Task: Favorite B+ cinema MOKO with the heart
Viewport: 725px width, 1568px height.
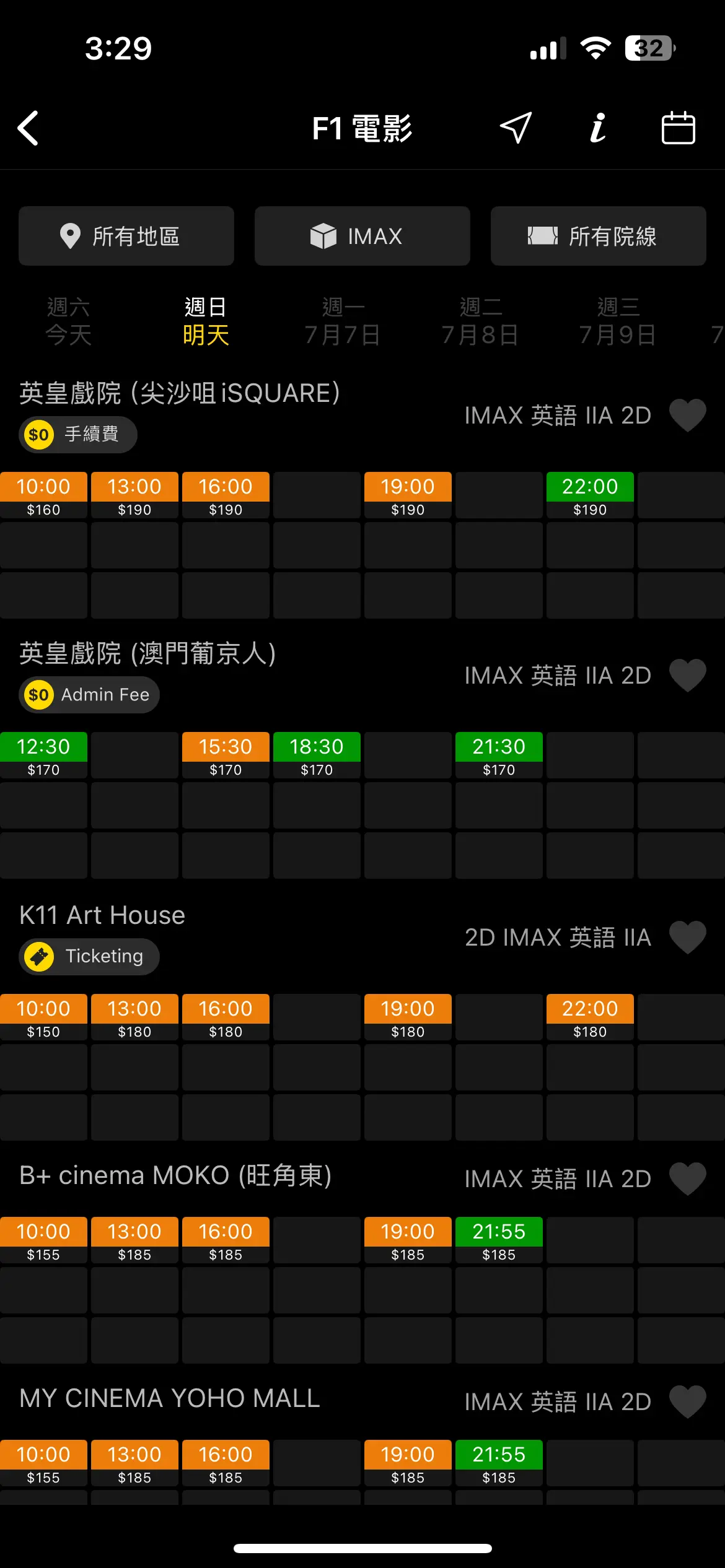Action: [688, 1178]
